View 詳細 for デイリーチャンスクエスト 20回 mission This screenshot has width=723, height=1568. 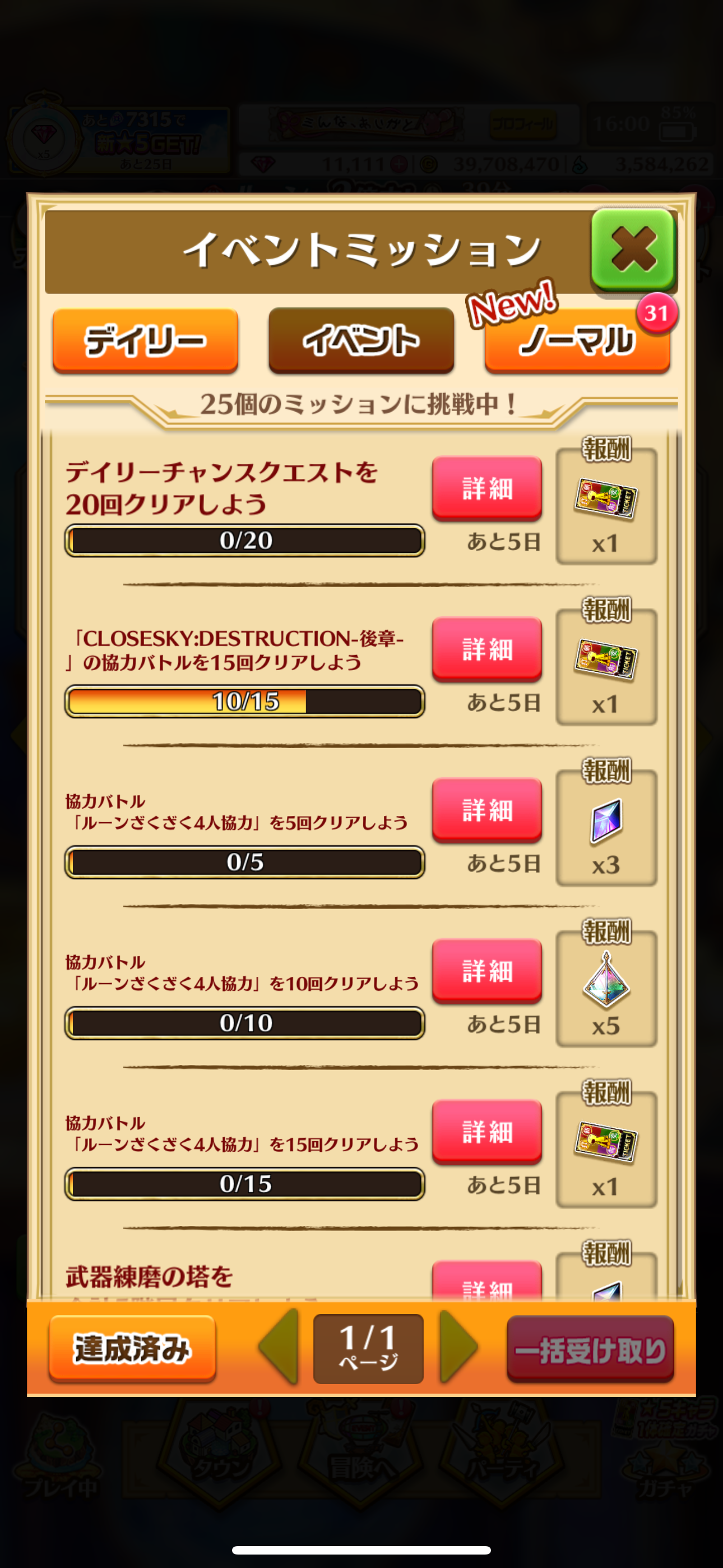(x=487, y=488)
